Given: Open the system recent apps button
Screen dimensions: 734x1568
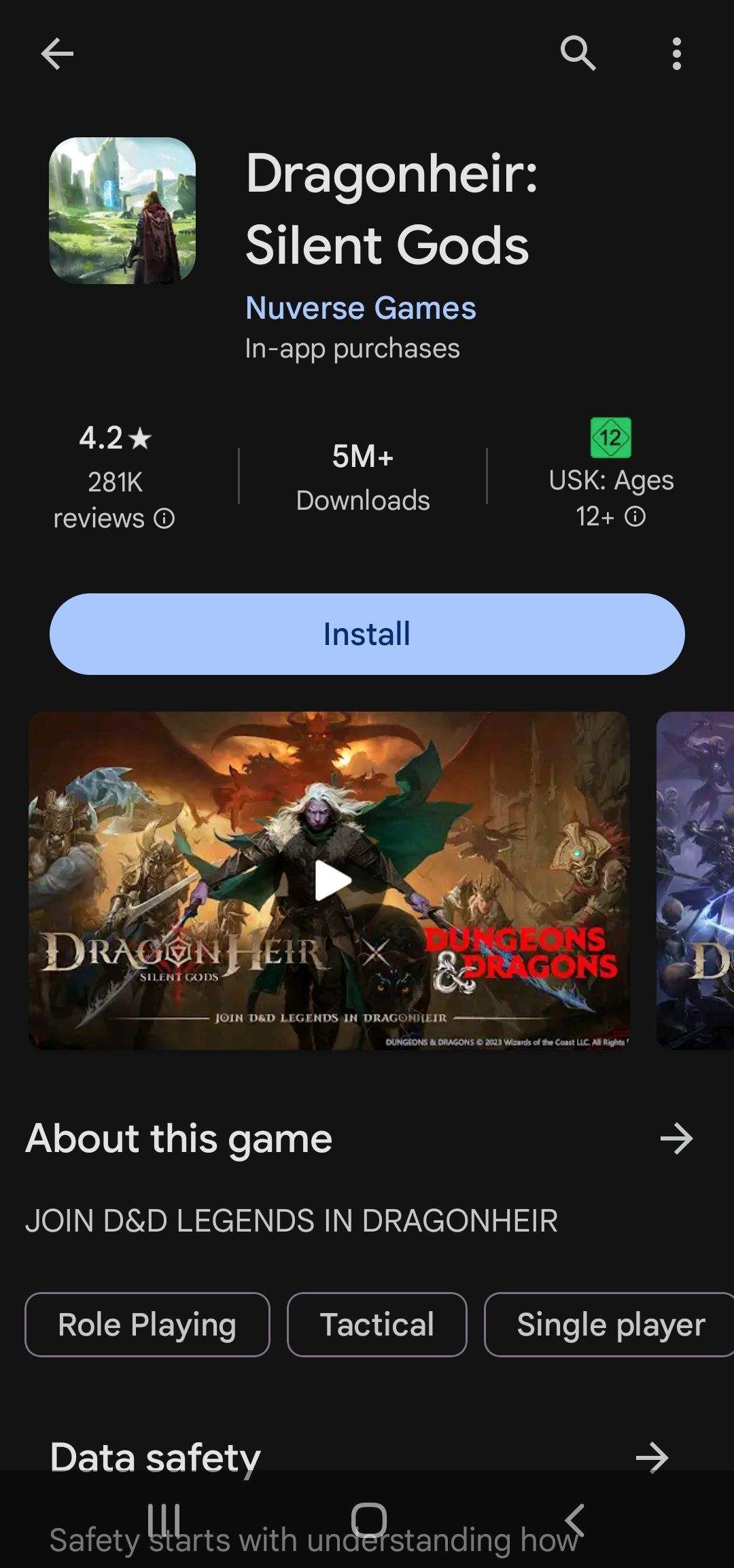Looking at the screenshot, I should 164,1520.
